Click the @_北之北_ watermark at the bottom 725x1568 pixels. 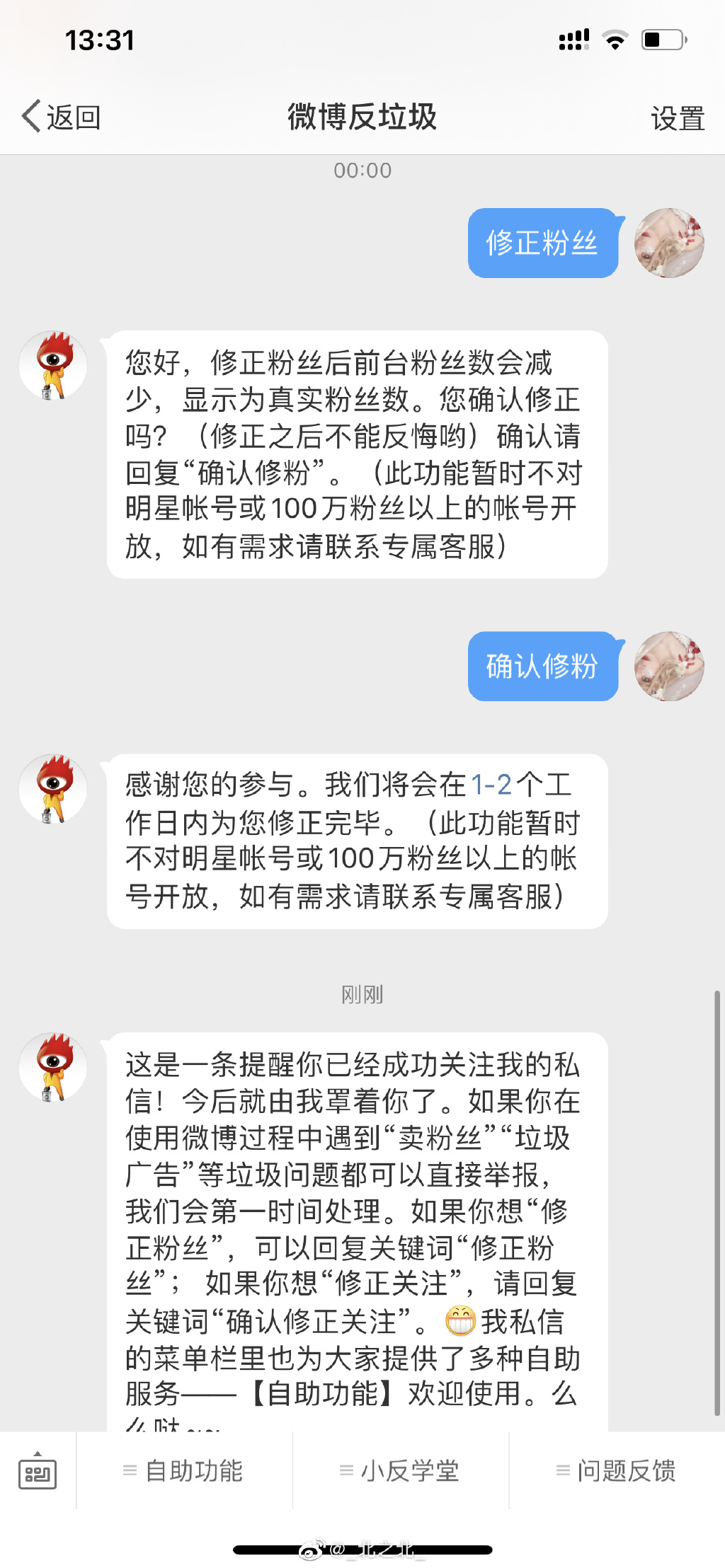[362, 1548]
